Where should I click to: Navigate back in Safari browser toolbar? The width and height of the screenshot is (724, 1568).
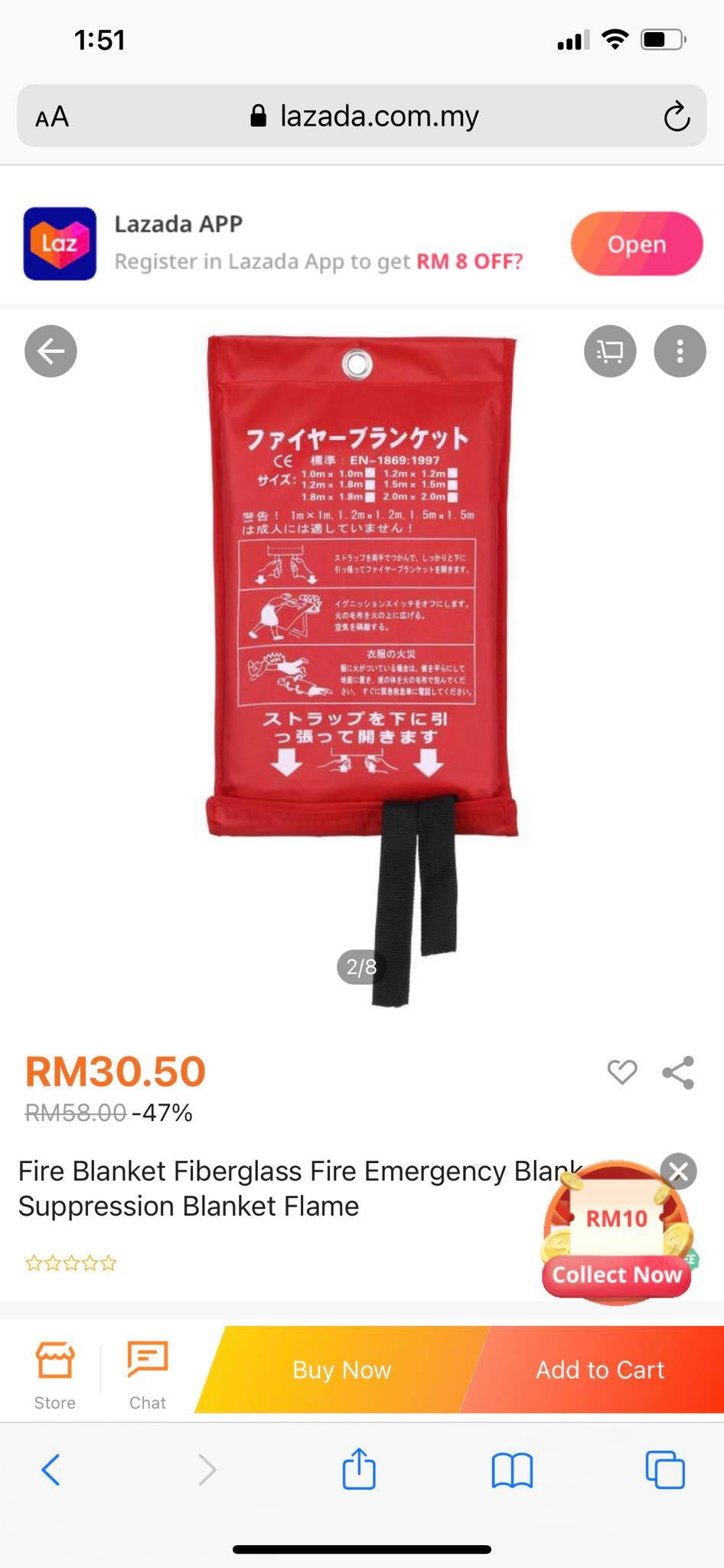coord(51,1470)
